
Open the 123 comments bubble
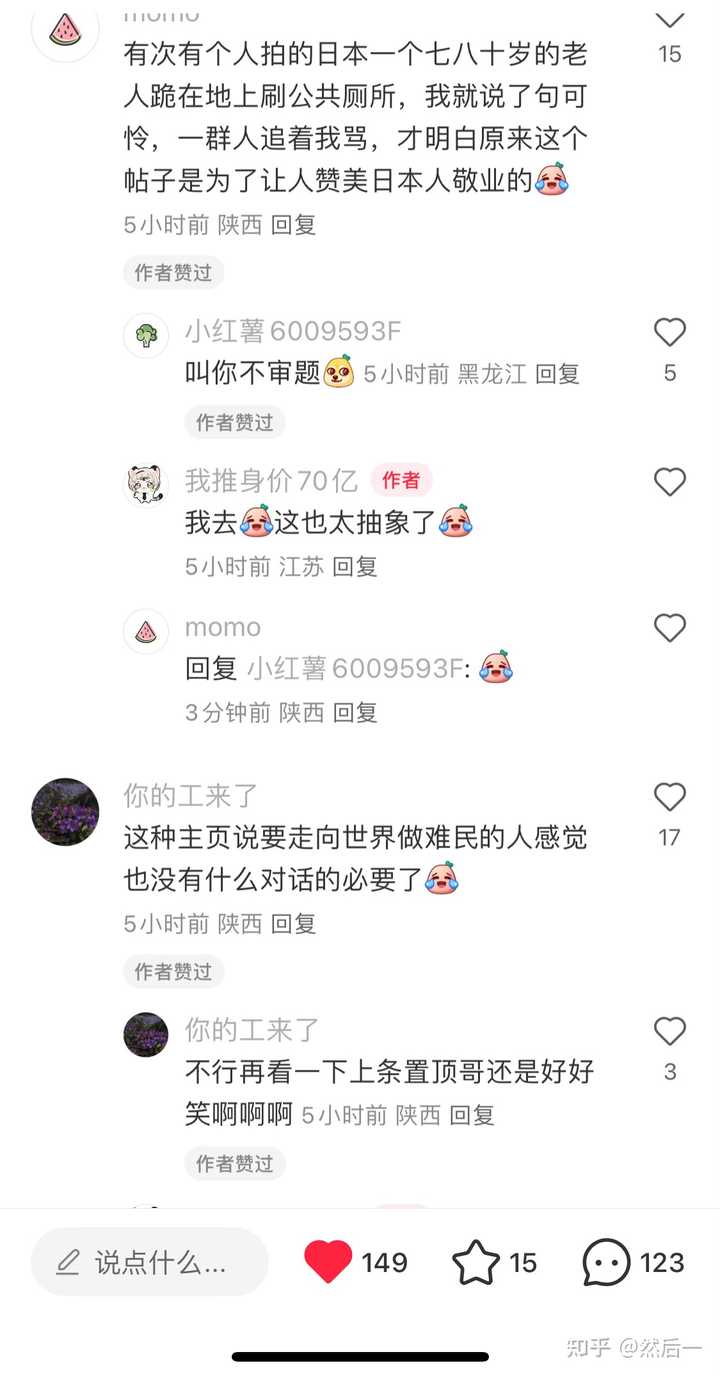point(607,1262)
